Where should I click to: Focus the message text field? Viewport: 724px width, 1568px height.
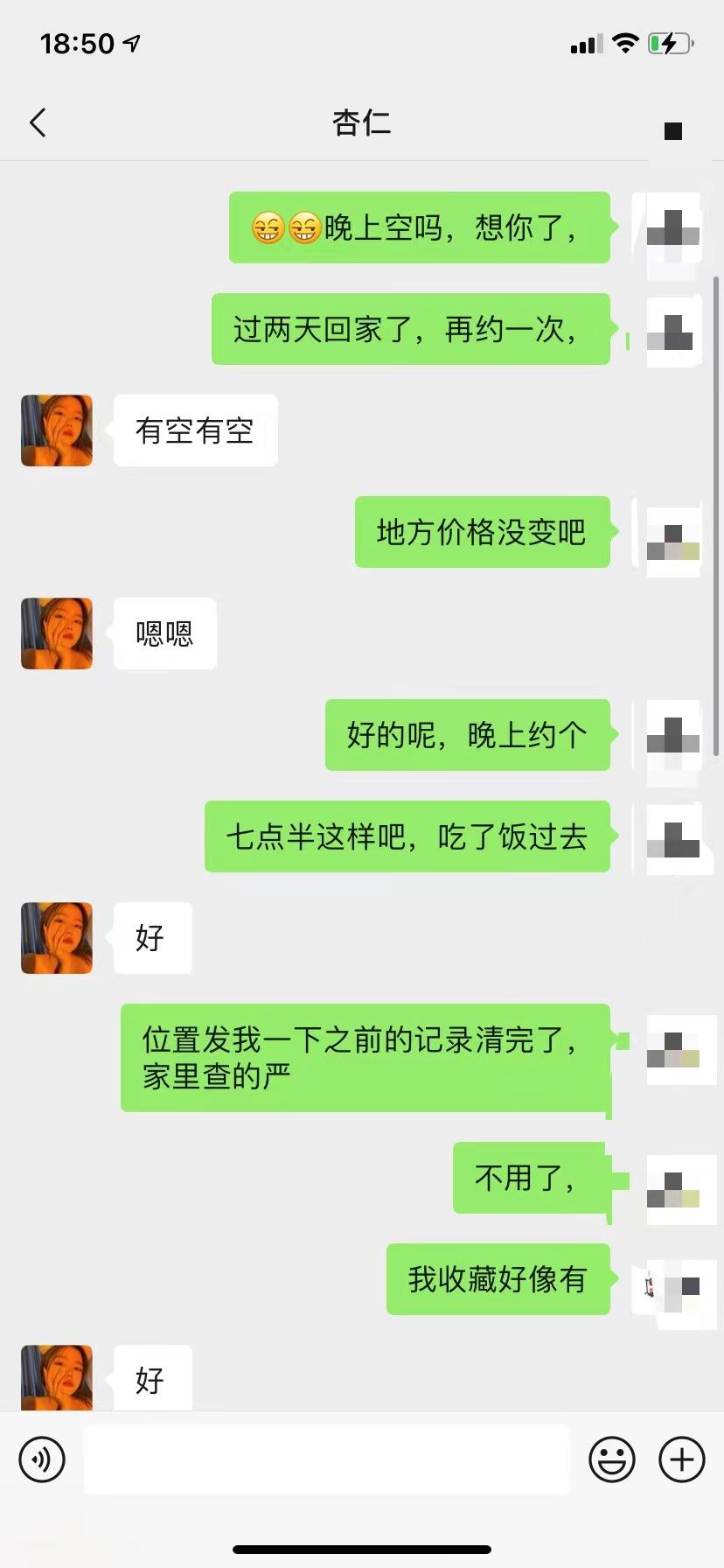tap(326, 1459)
